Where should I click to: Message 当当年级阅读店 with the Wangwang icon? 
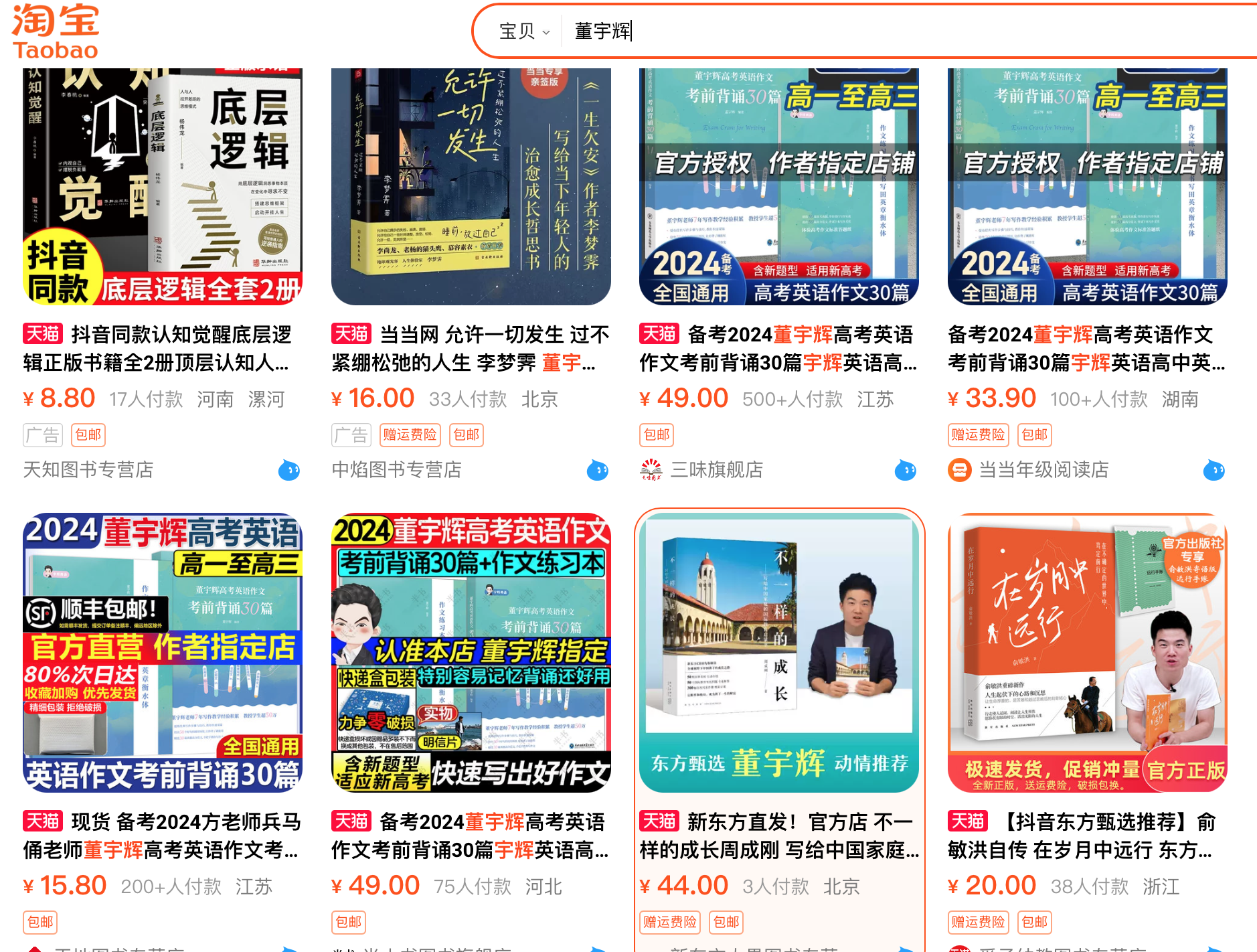coord(1213,471)
